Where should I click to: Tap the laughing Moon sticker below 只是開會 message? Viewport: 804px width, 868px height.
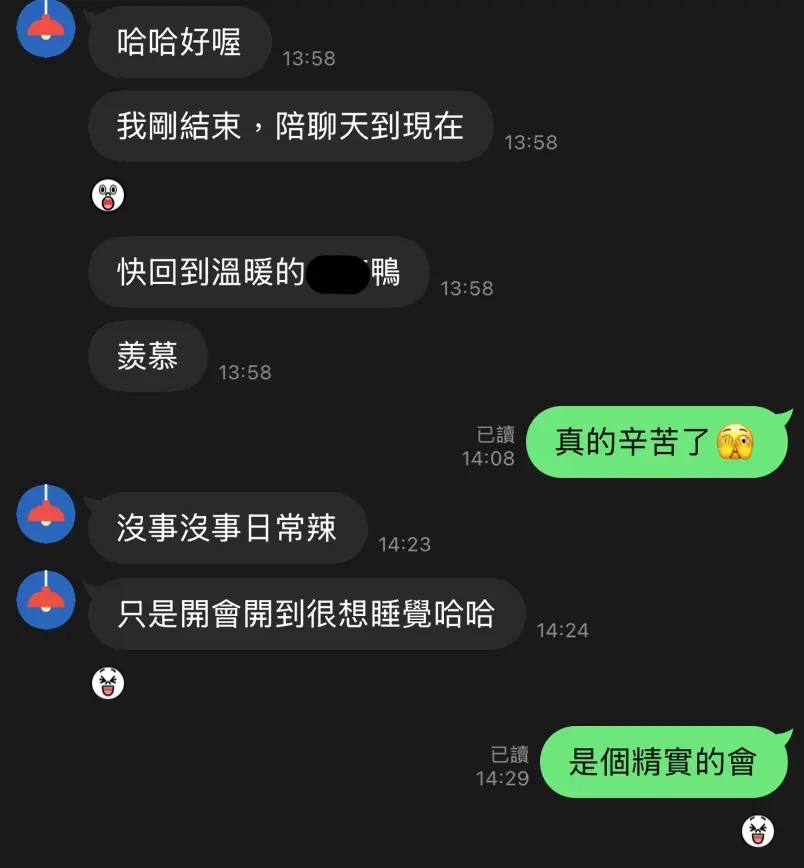coord(109,684)
